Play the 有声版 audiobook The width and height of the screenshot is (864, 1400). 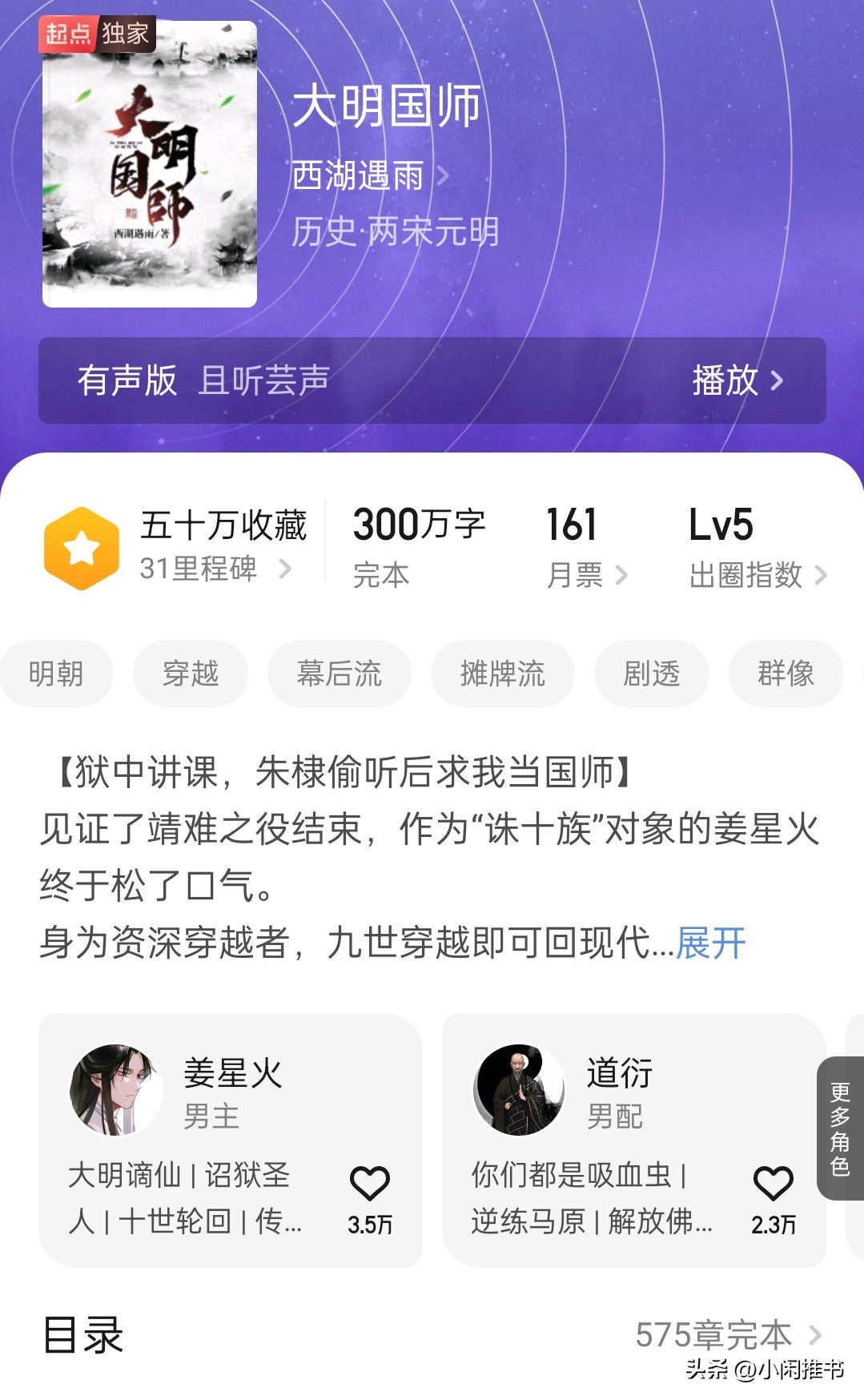point(737,380)
